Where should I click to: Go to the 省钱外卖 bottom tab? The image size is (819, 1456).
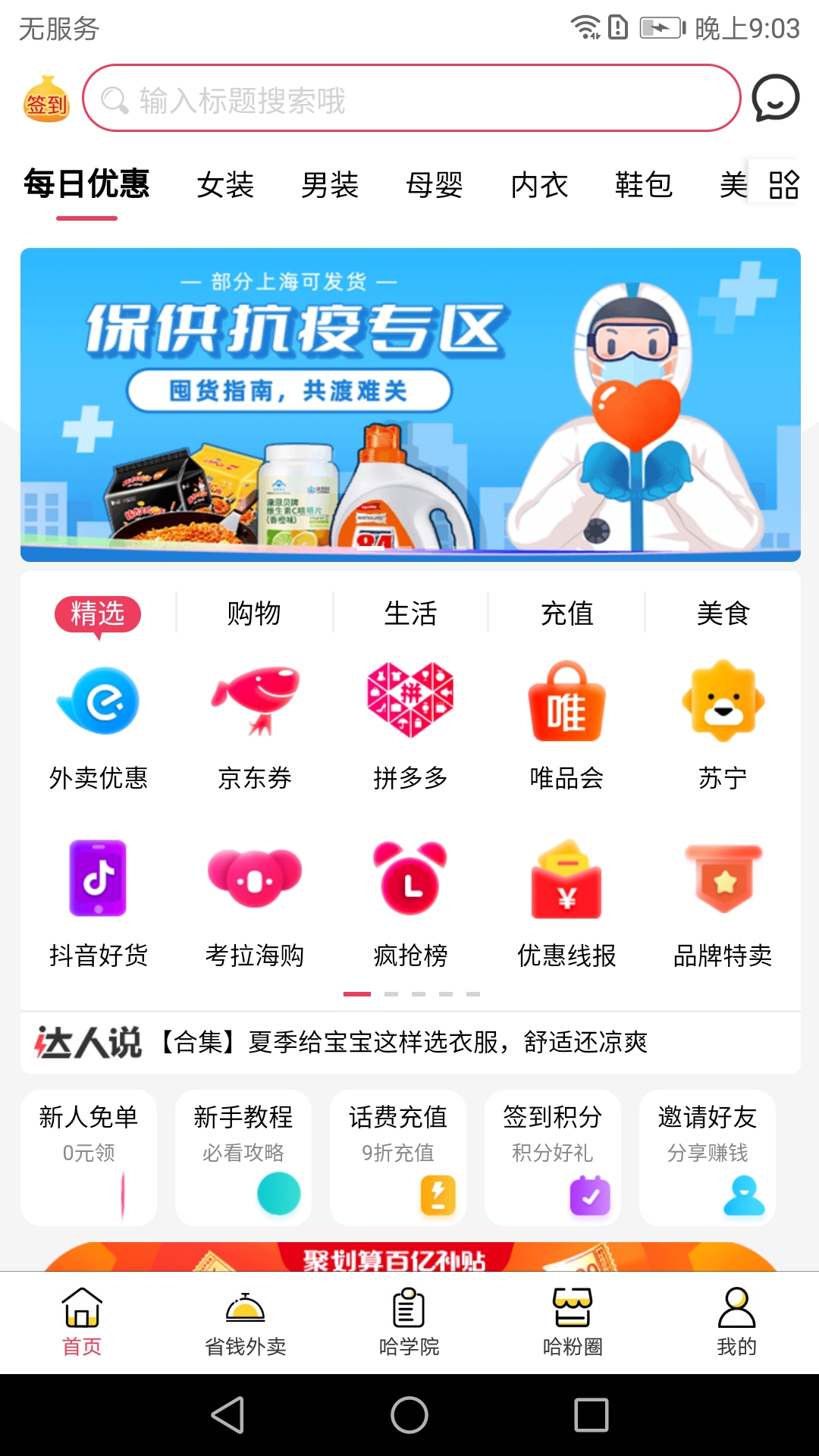(x=246, y=1323)
